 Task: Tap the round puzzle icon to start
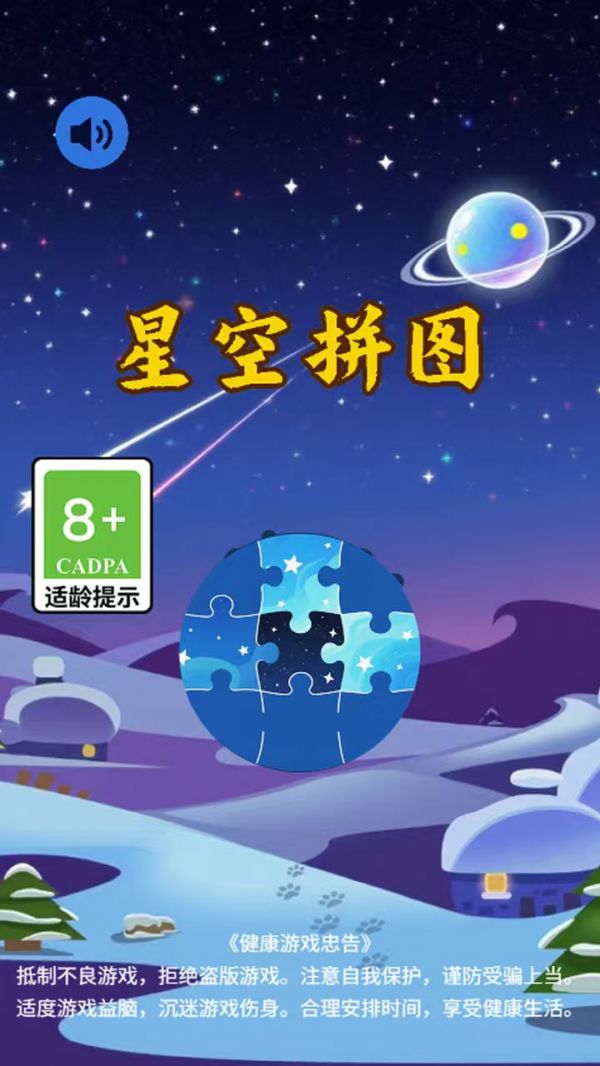click(299, 653)
